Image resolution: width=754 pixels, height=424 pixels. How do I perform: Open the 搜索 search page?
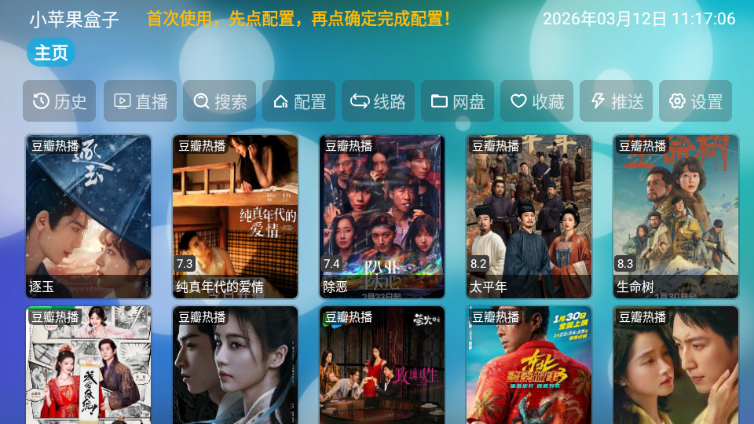[x=219, y=101]
